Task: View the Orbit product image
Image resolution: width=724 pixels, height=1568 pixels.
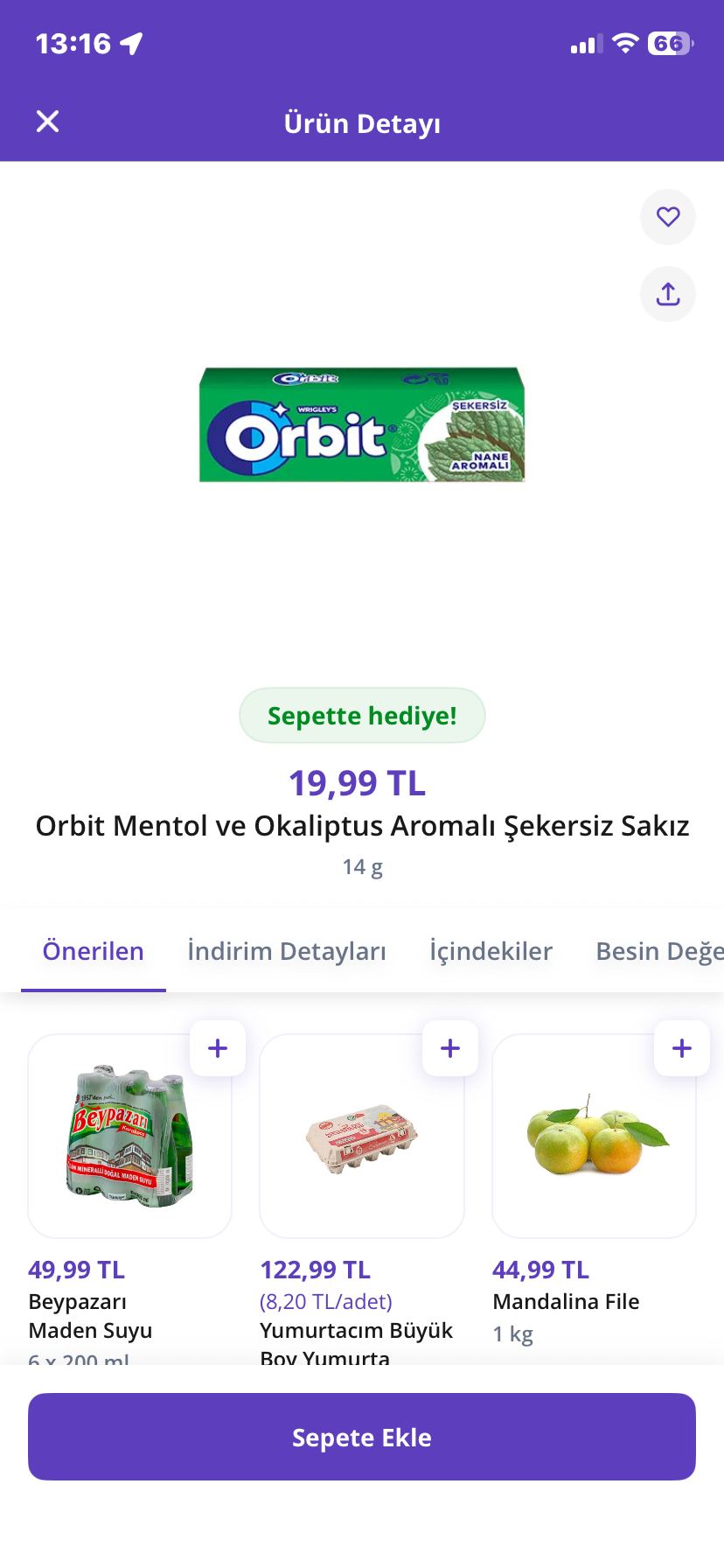Action: 362,425
